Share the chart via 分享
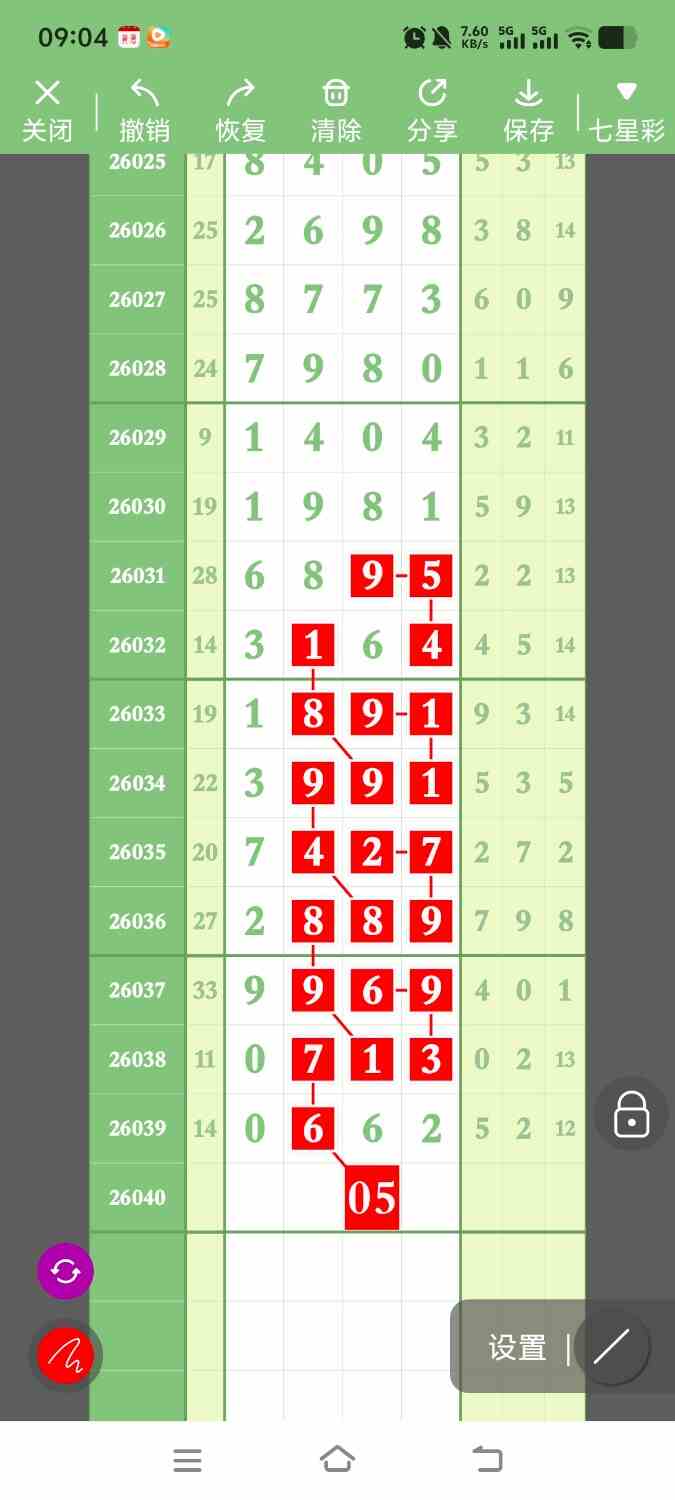675x1500 pixels. pyautogui.click(x=432, y=110)
